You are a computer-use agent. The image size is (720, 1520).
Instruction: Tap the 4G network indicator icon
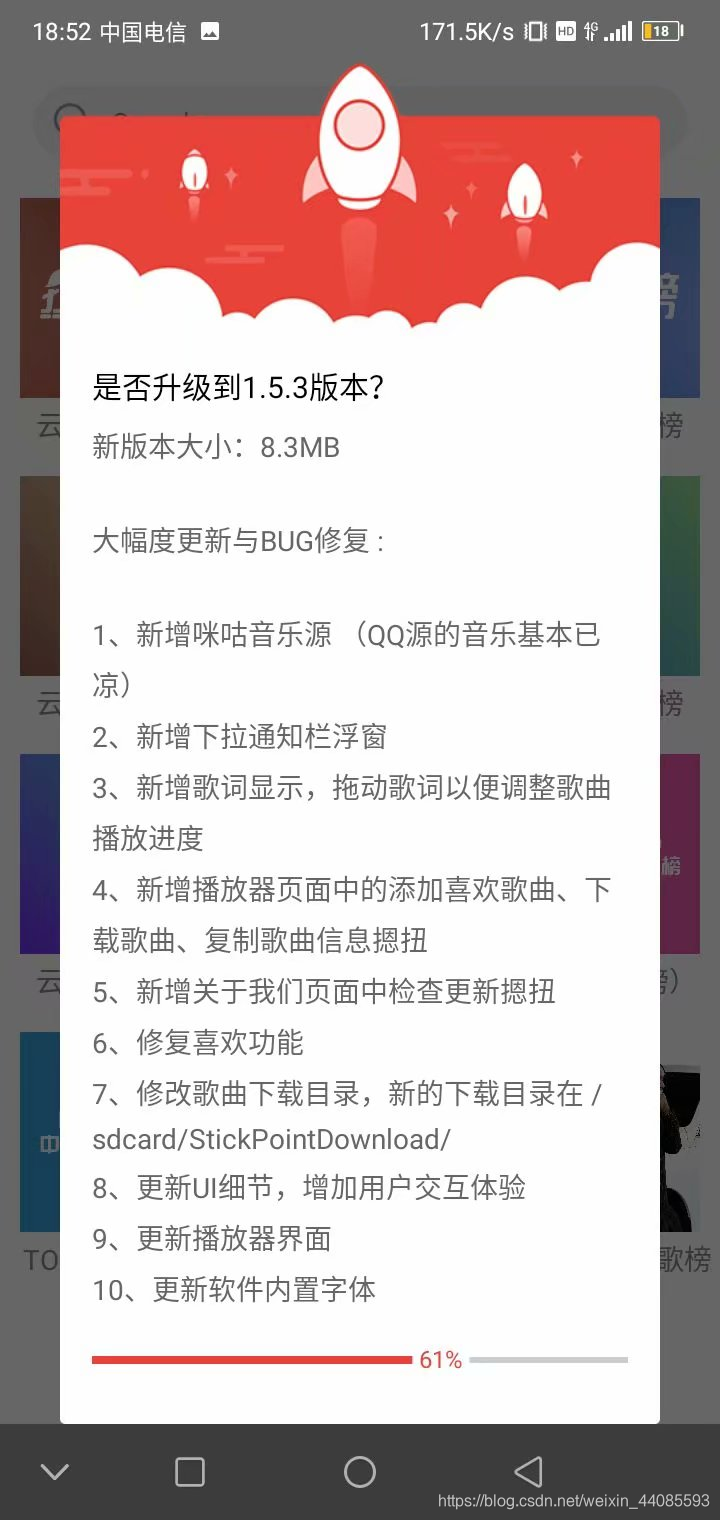(590, 31)
